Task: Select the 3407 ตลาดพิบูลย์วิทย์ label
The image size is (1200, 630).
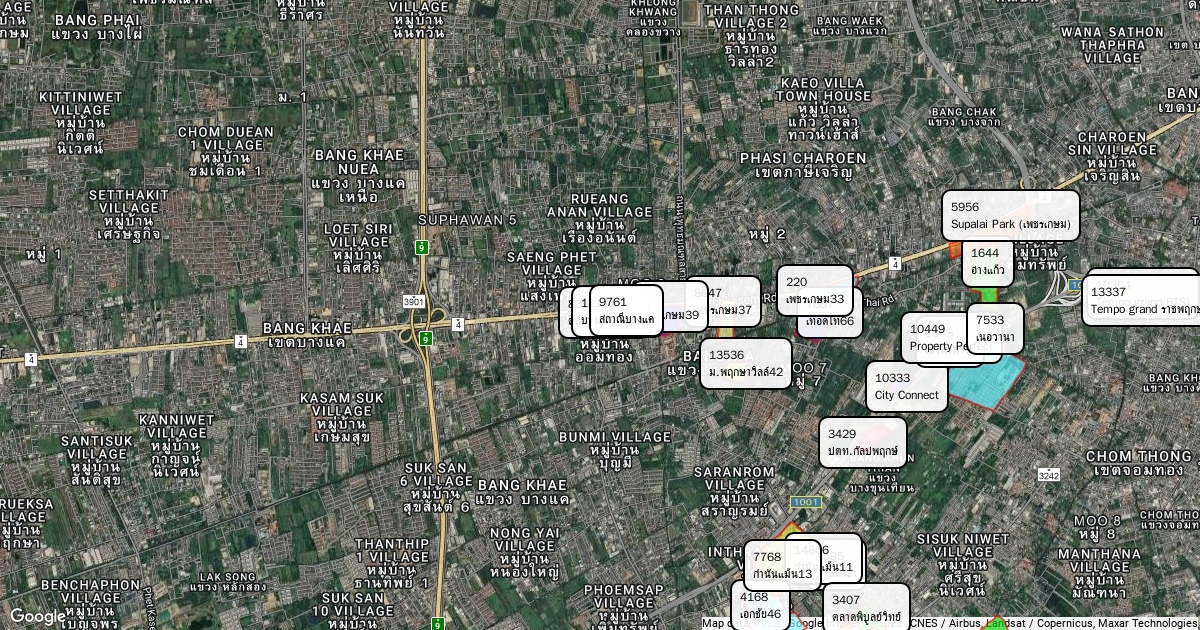Action: click(866, 608)
